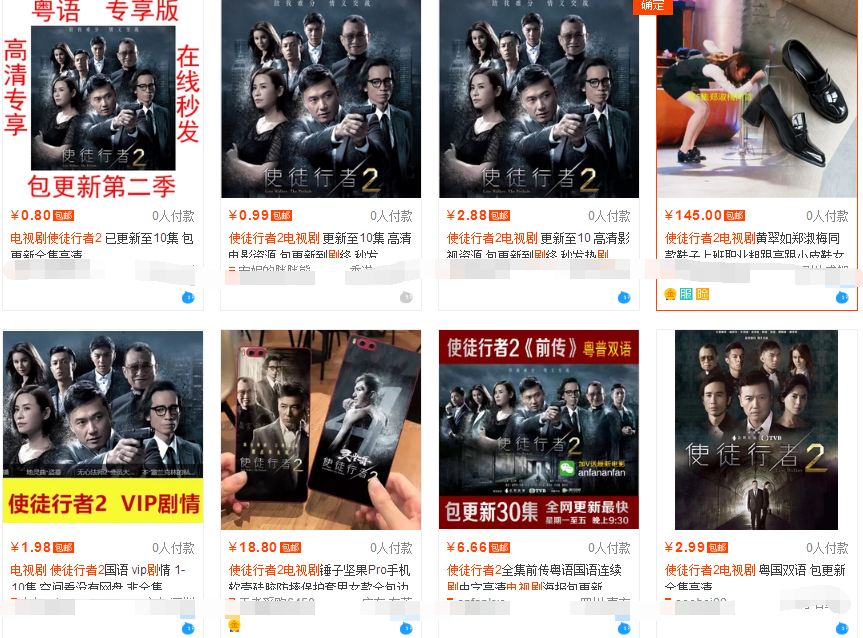View the ¥18.80 phone case product
This screenshot has width=863, height=638.
(320, 429)
